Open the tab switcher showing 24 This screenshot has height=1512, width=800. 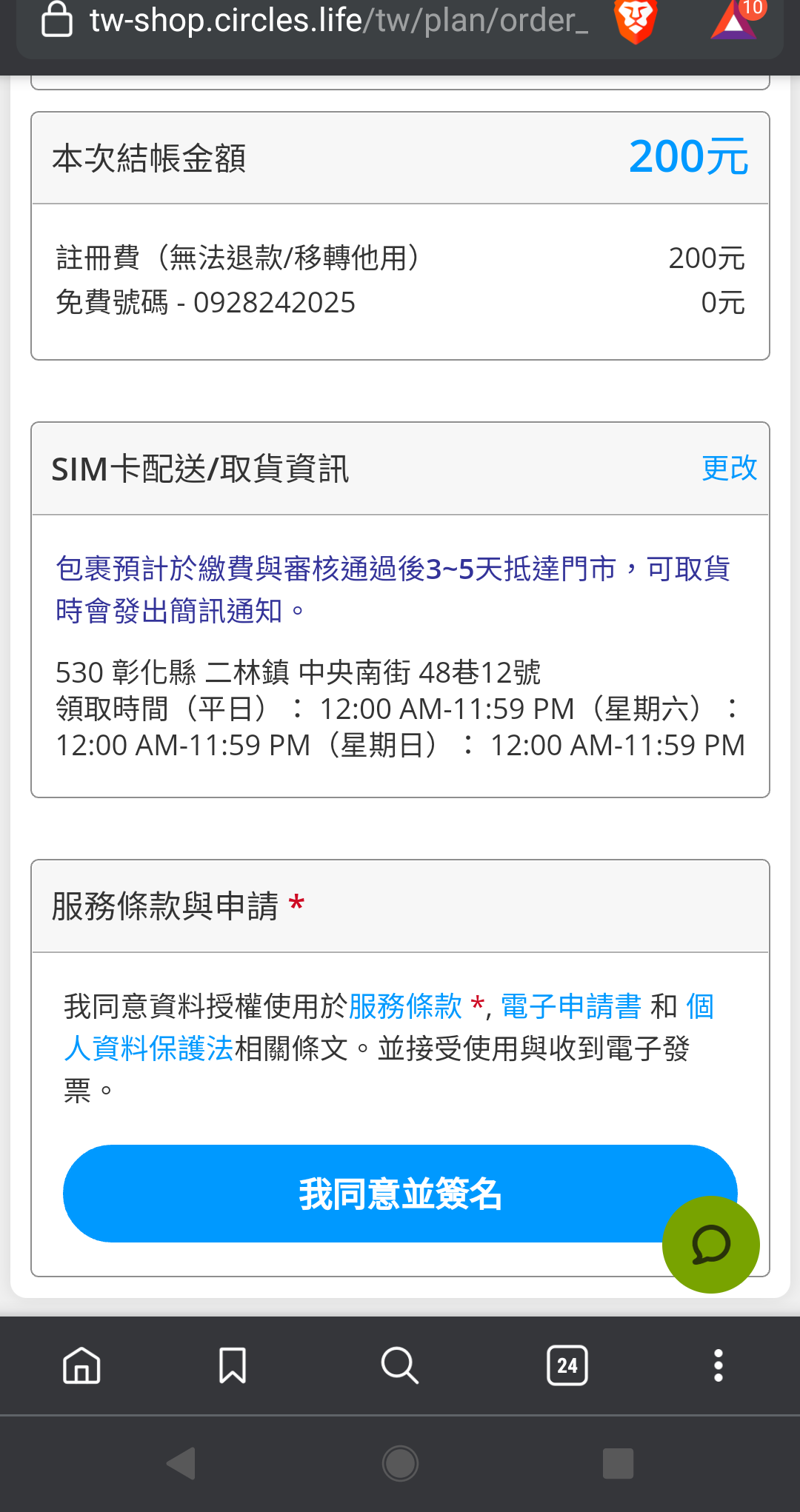[567, 1365]
